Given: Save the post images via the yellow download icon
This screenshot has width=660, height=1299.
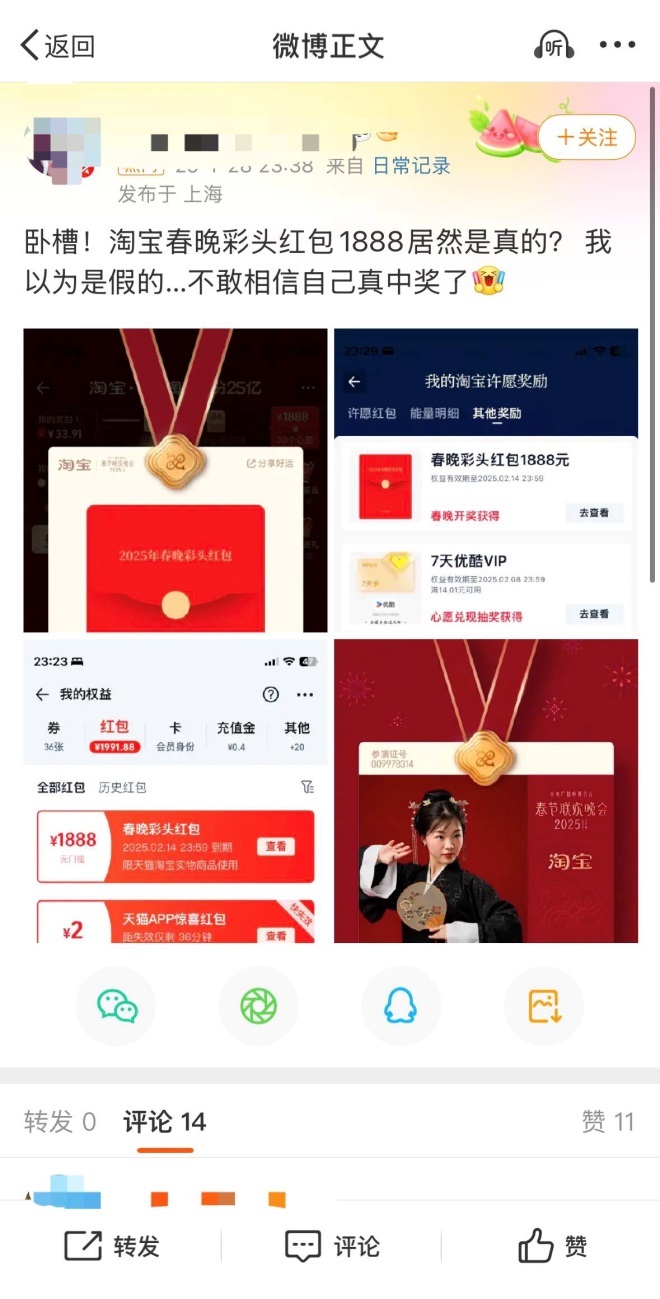Looking at the screenshot, I should (544, 1006).
